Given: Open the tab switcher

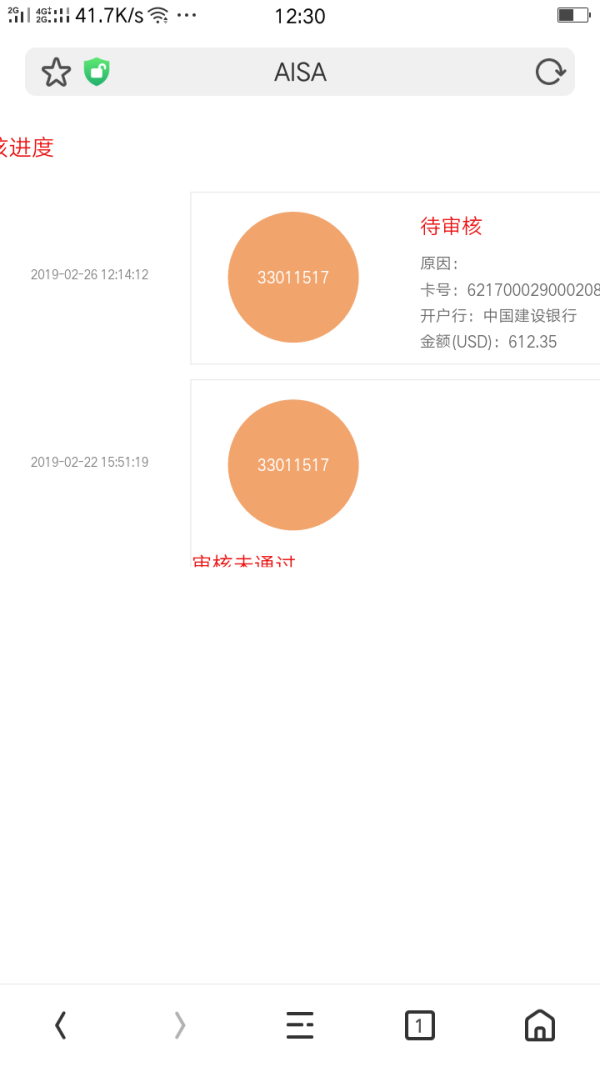Looking at the screenshot, I should (x=420, y=1025).
